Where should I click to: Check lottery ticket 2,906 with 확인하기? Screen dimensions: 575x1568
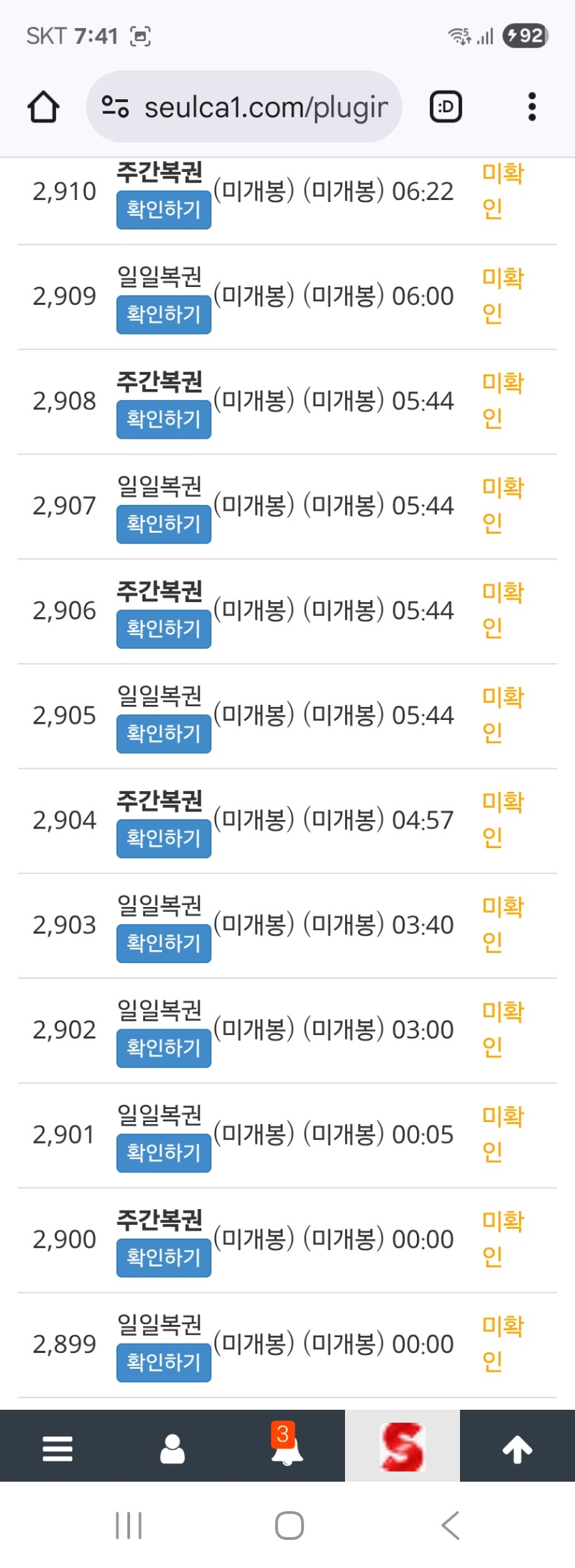pyautogui.click(x=164, y=629)
